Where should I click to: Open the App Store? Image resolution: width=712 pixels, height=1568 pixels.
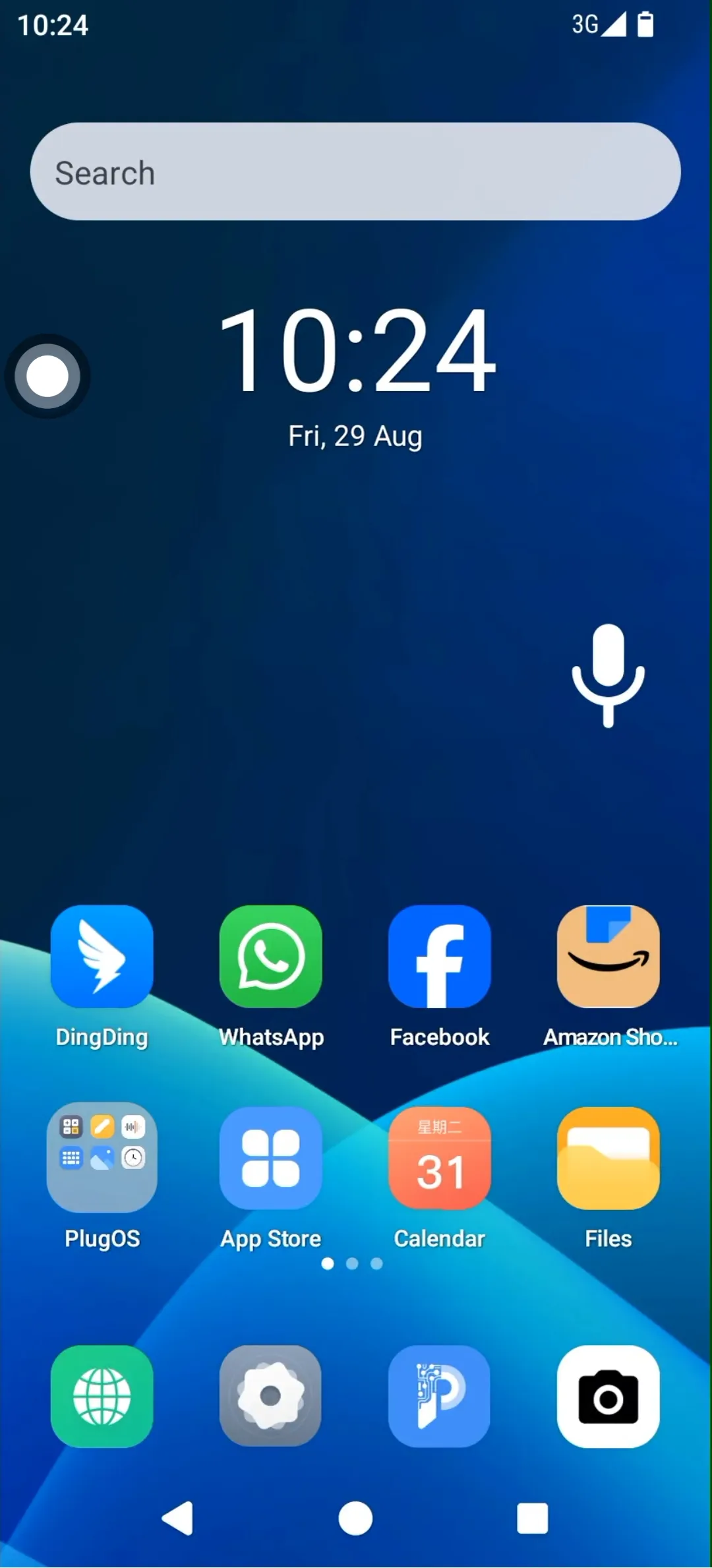(x=271, y=1159)
